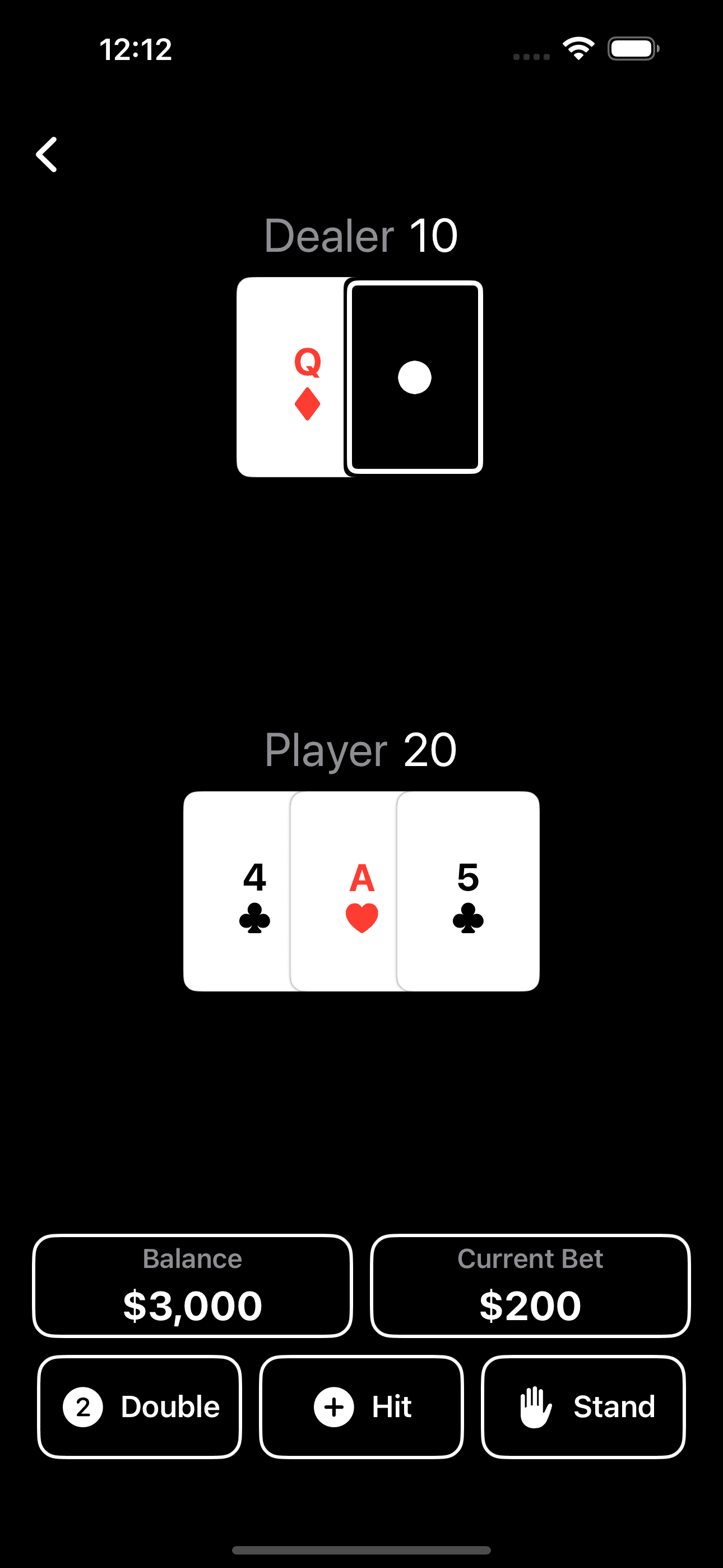Click the plus icon on the Hit button
This screenshot has width=723, height=1568.
click(333, 1407)
